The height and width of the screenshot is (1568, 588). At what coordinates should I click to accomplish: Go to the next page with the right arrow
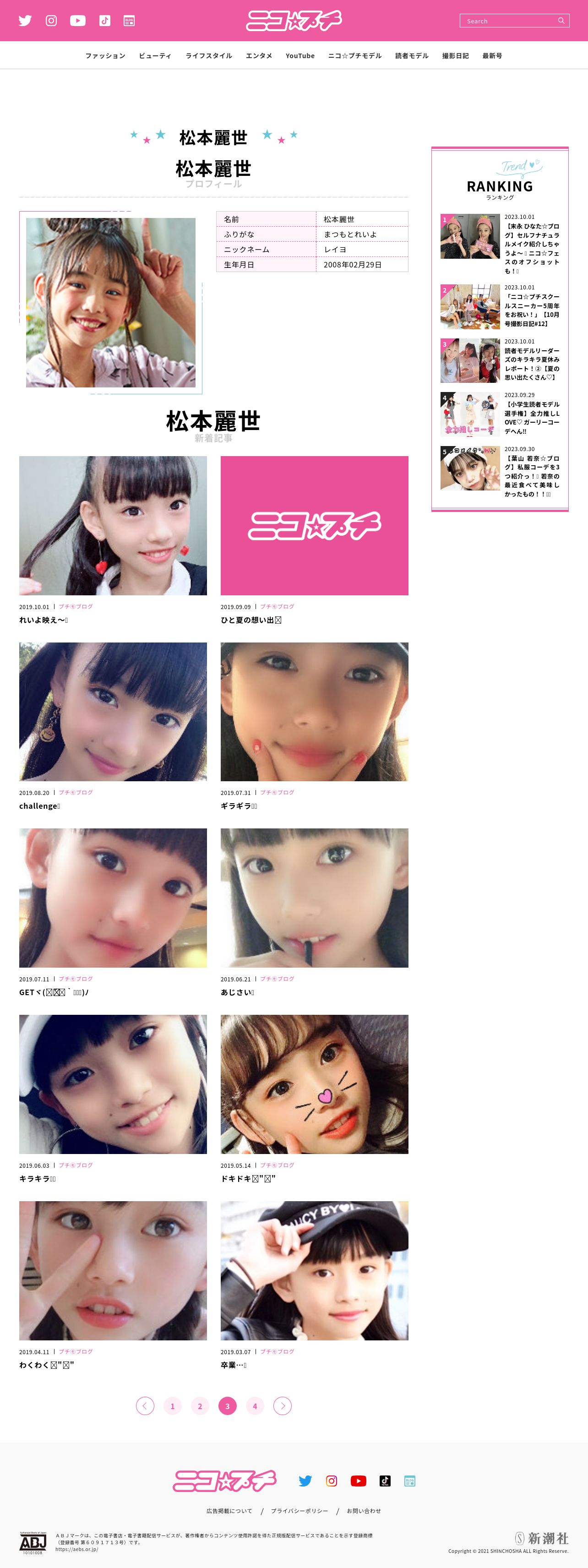point(283,1406)
